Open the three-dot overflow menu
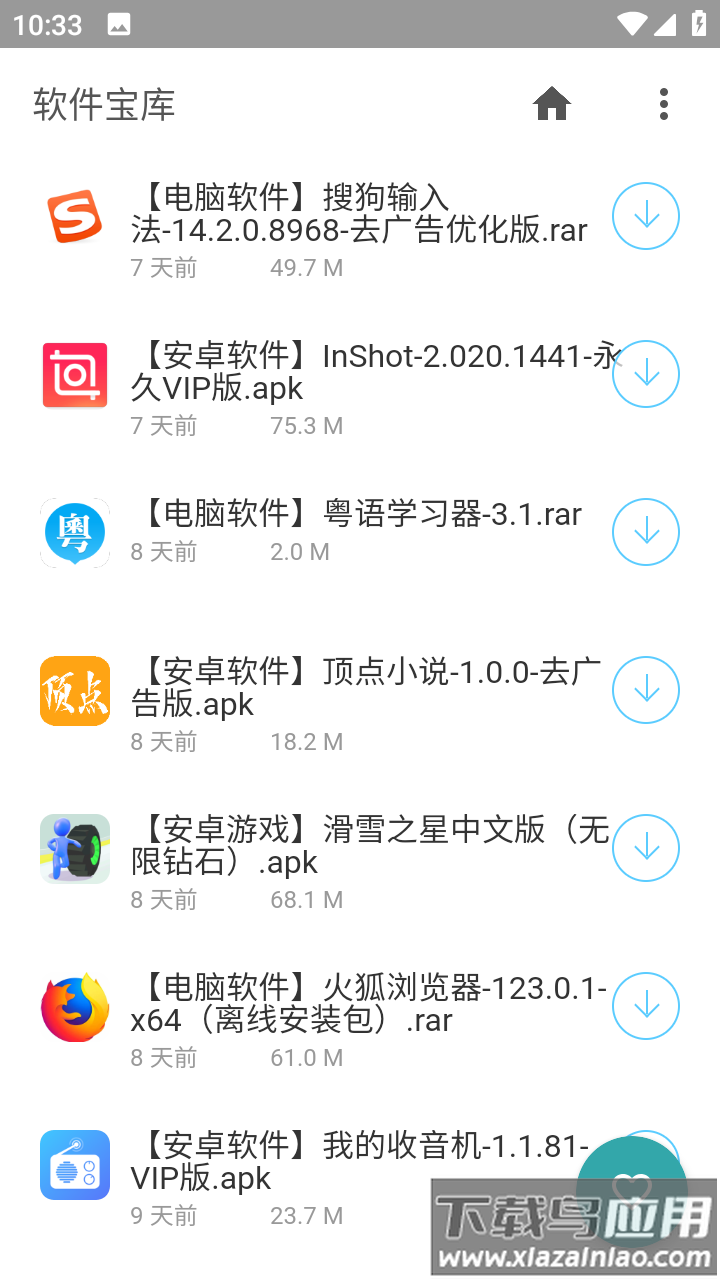720x1280 pixels. coord(664,104)
